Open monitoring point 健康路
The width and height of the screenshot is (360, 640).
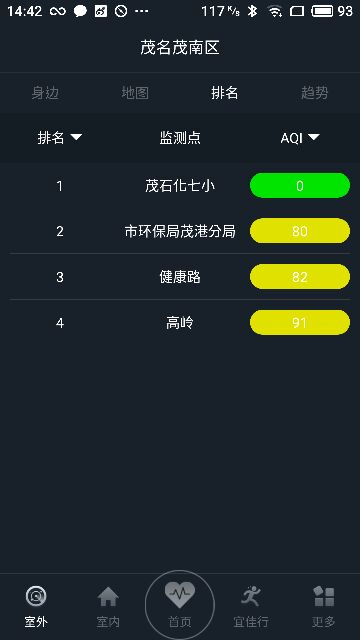point(180,277)
